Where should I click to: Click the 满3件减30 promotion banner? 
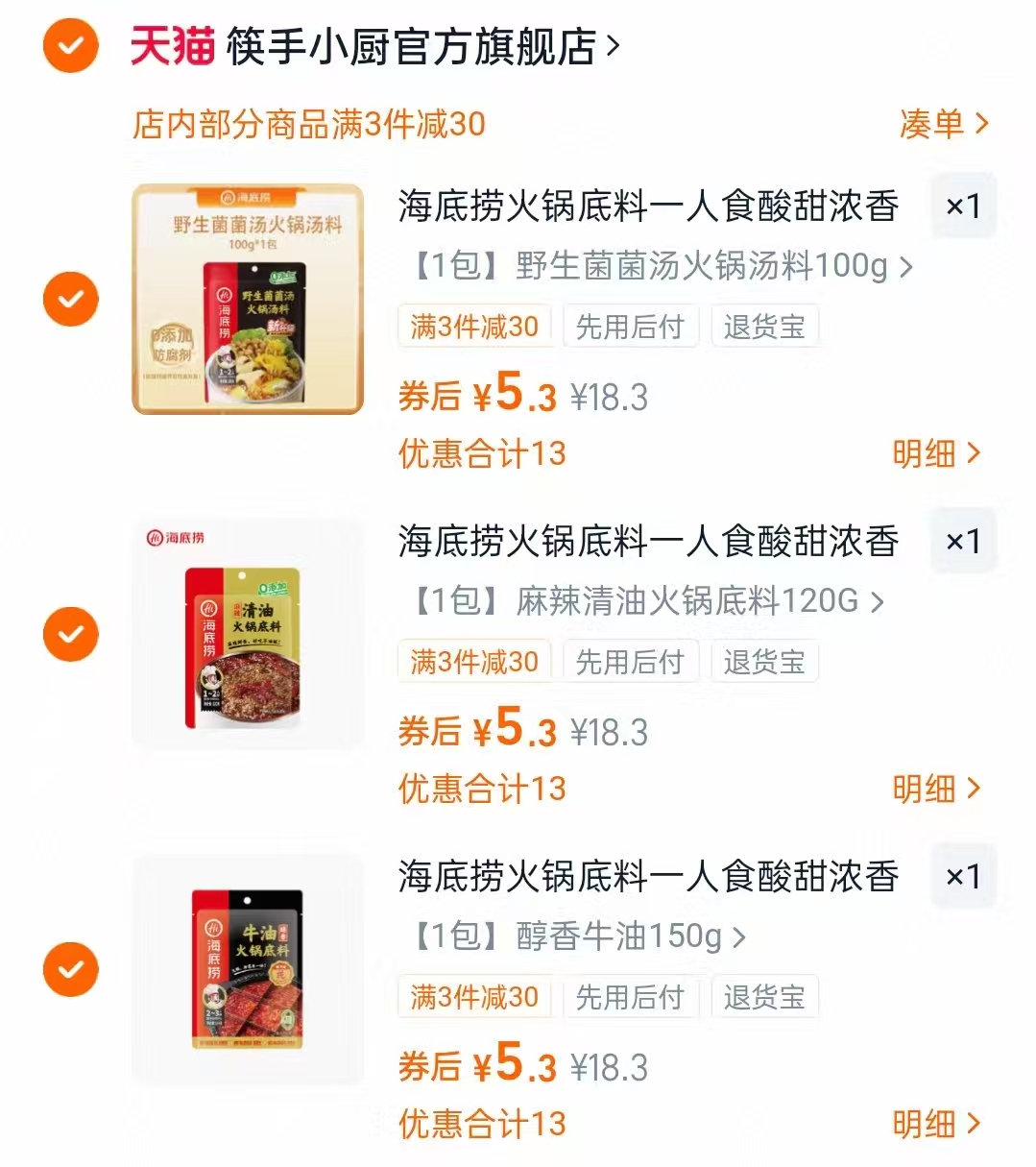coord(310,124)
